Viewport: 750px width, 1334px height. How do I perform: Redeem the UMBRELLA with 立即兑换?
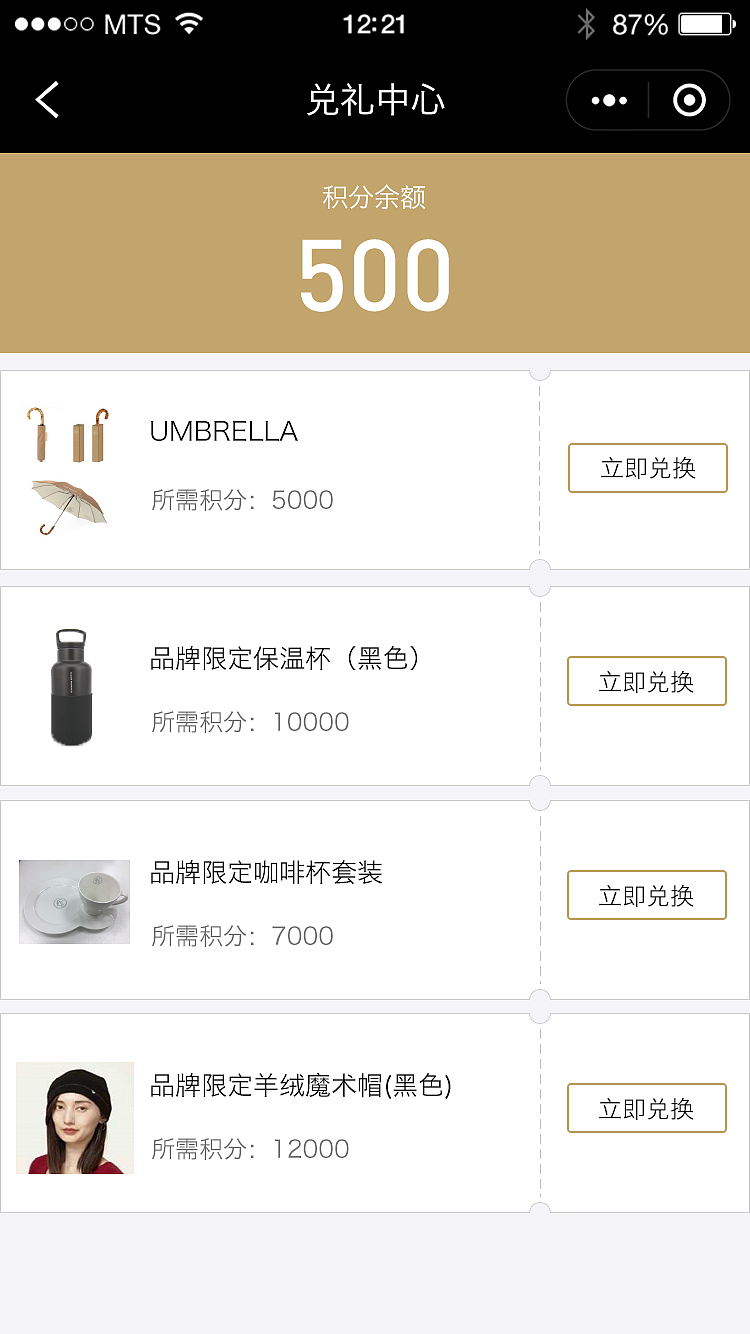click(647, 468)
